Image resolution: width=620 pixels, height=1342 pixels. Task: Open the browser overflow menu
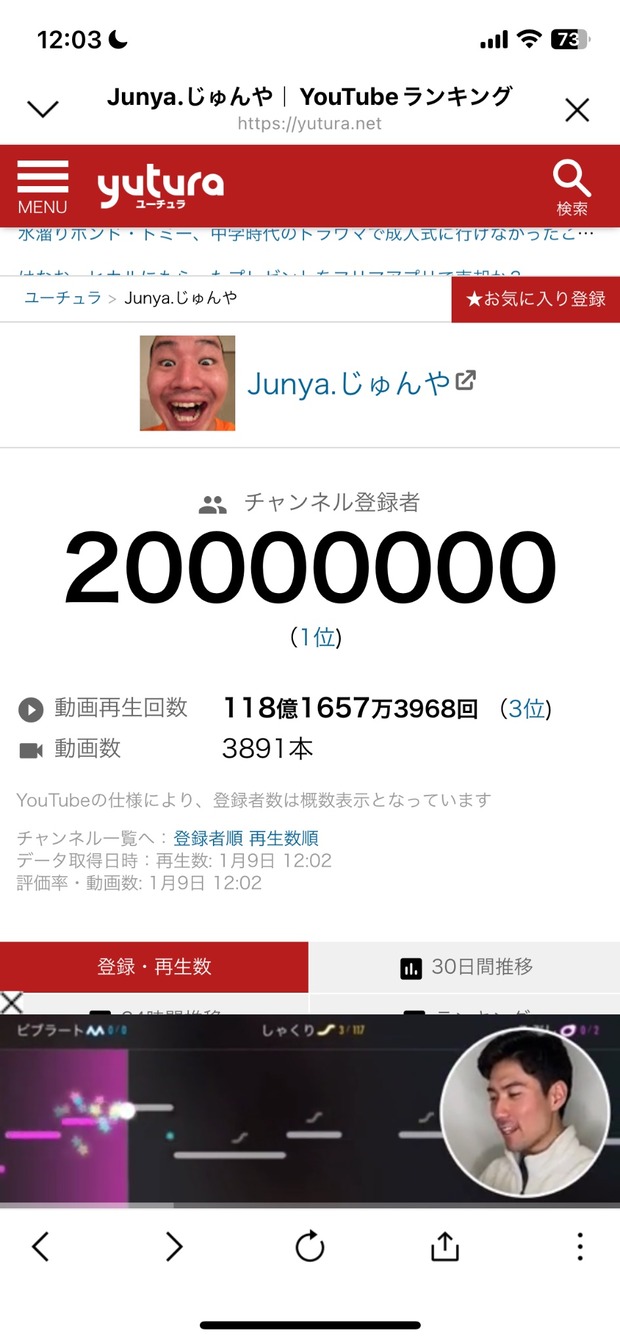(580, 1246)
